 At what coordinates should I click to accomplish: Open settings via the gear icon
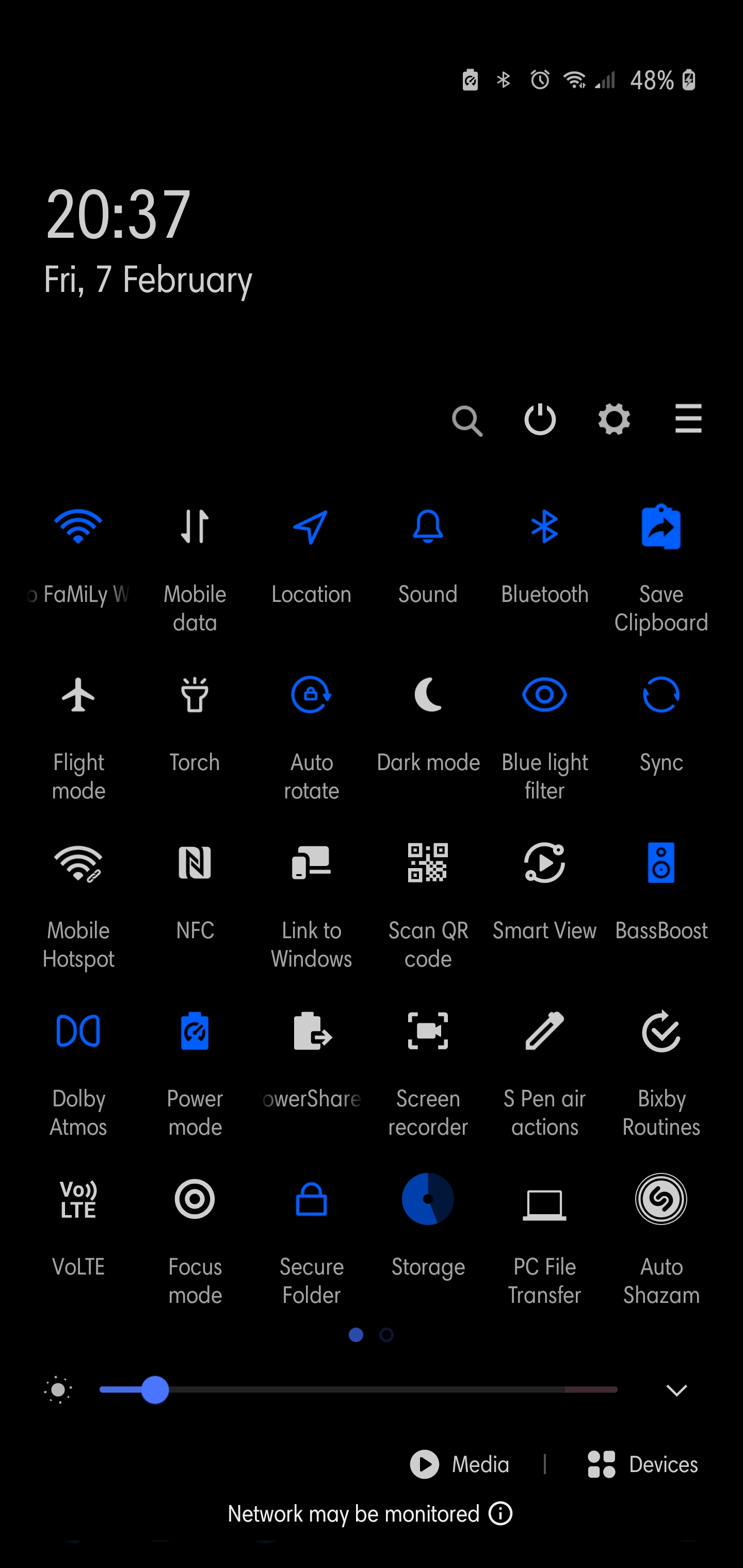[x=614, y=419]
